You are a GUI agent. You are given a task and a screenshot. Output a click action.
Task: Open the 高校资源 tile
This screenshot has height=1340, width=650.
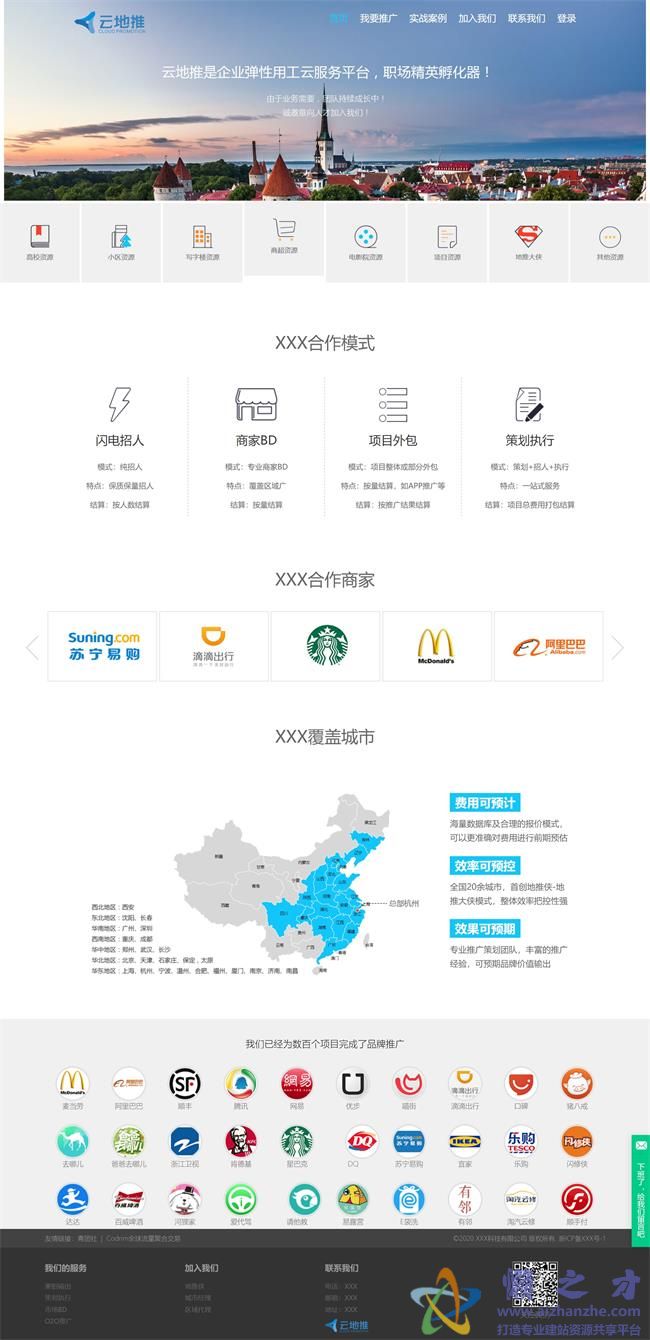point(40,243)
